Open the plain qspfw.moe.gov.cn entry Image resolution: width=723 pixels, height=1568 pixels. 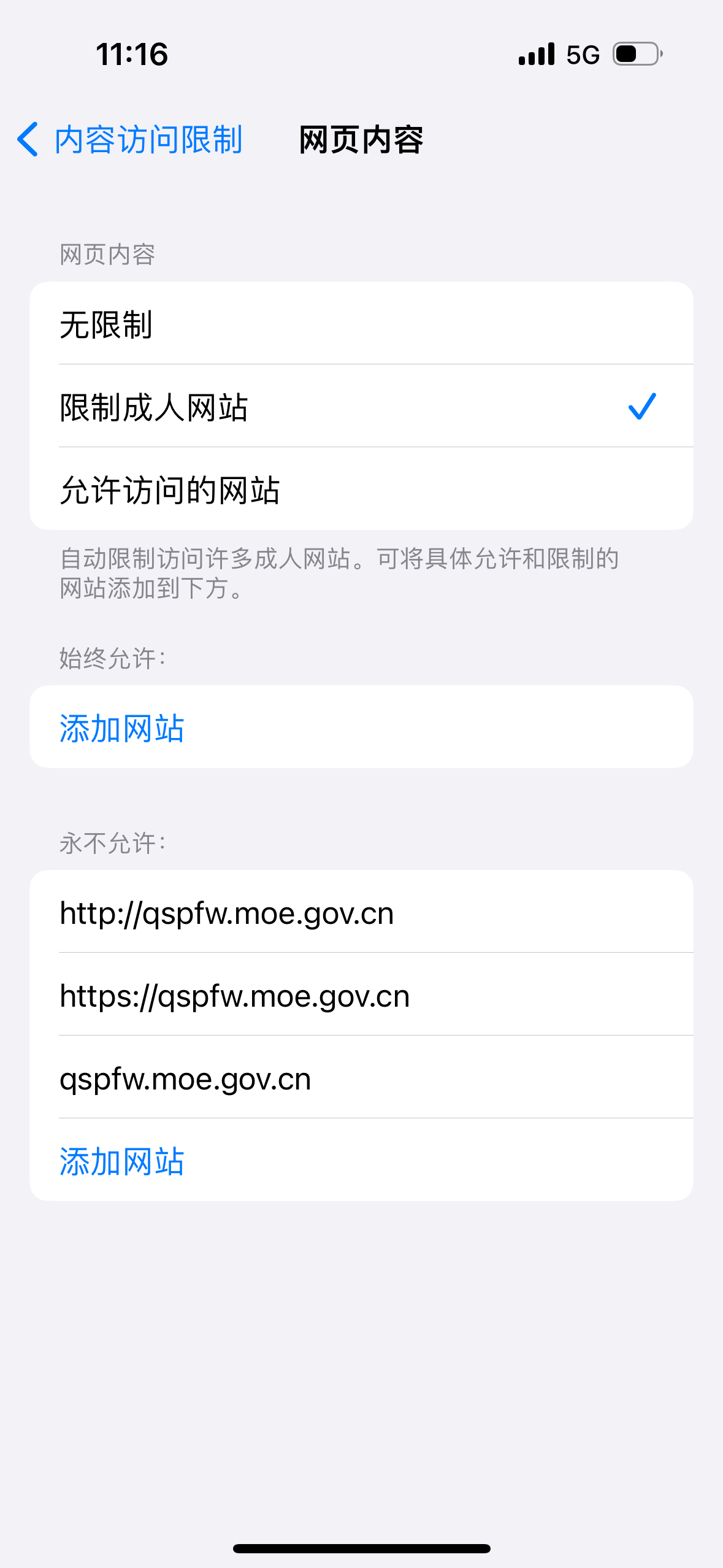[361, 1078]
